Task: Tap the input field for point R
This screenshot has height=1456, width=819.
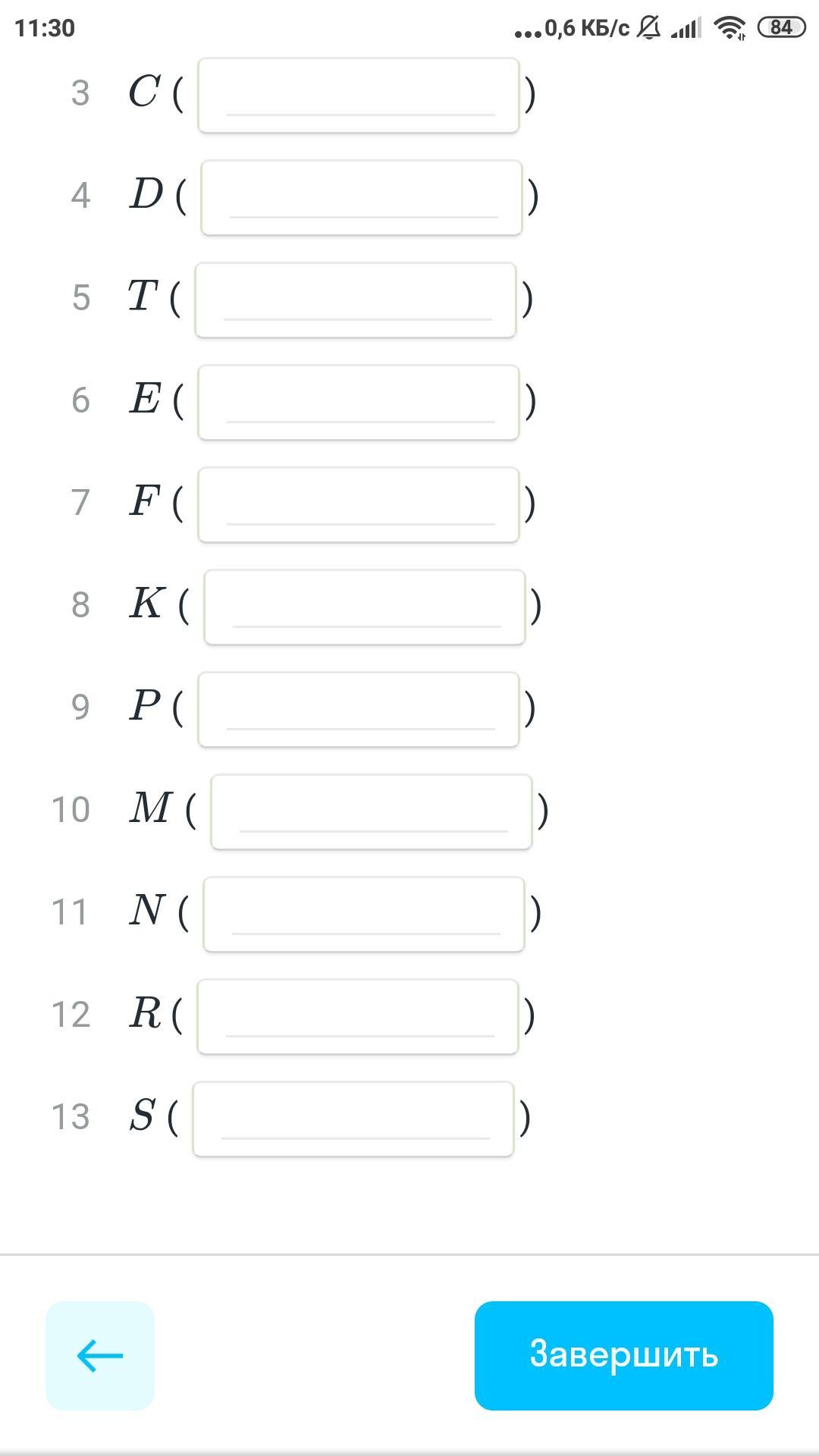Action: point(357,1017)
